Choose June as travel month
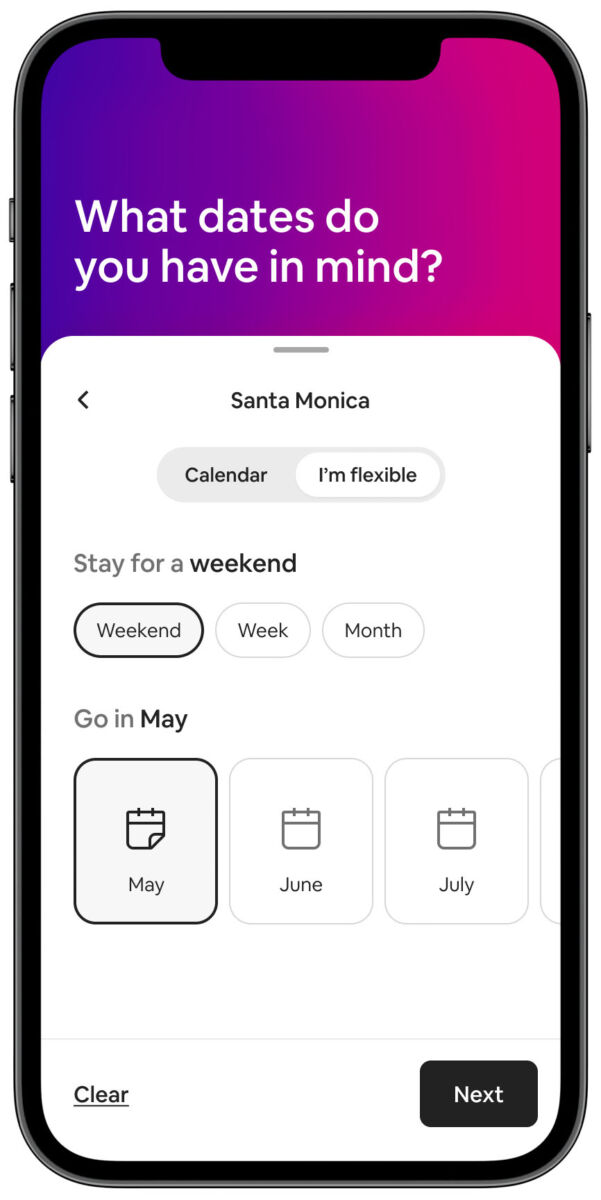This screenshot has width=601, height=1200. (x=301, y=841)
